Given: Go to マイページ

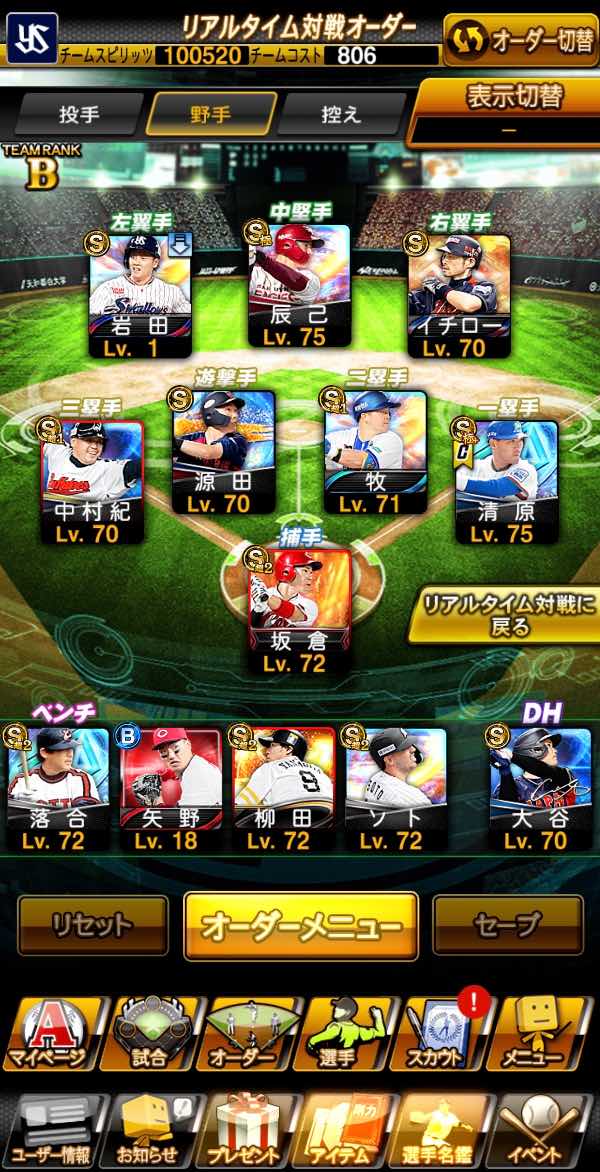Looking at the screenshot, I should (x=48, y=1033).
